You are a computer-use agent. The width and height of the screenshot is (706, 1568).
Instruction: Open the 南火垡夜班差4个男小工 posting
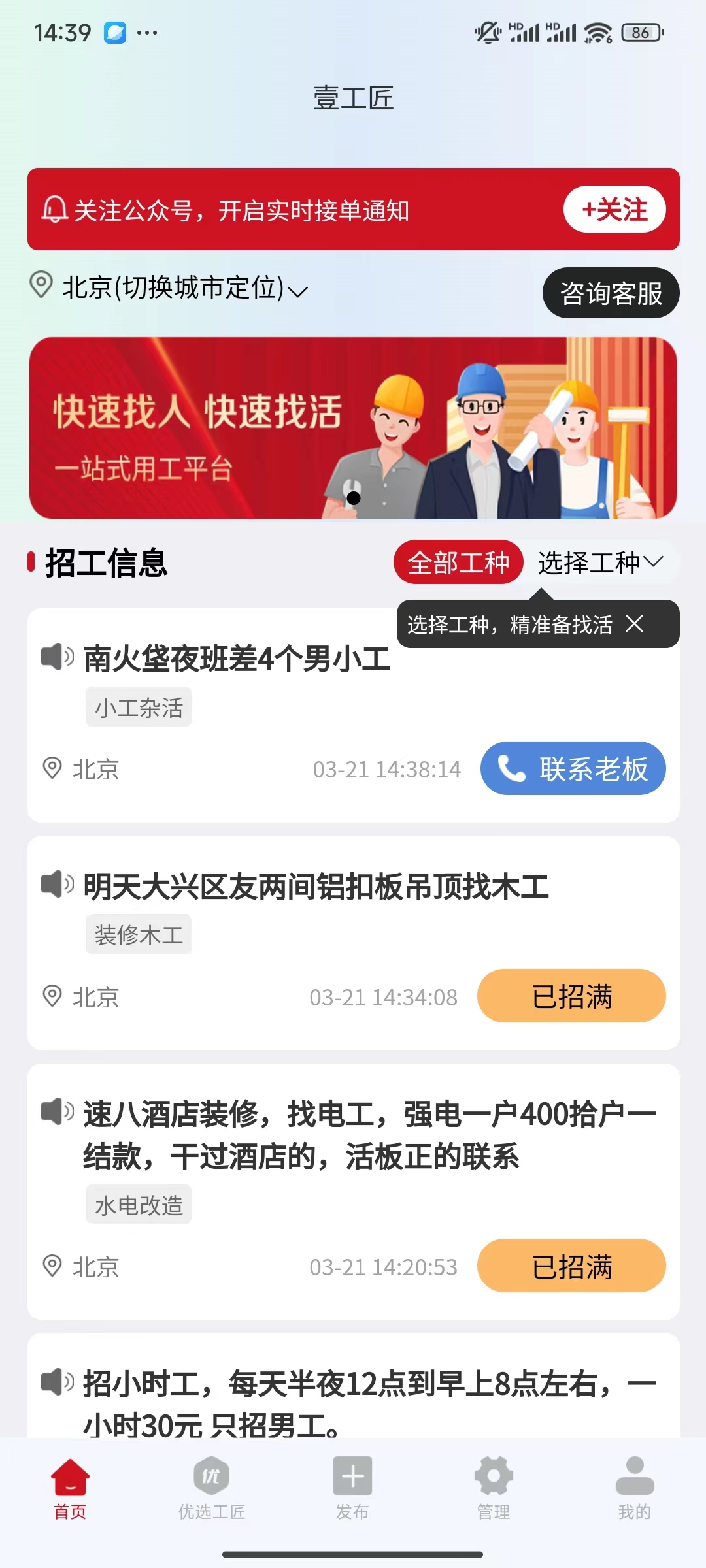(237, 659)
